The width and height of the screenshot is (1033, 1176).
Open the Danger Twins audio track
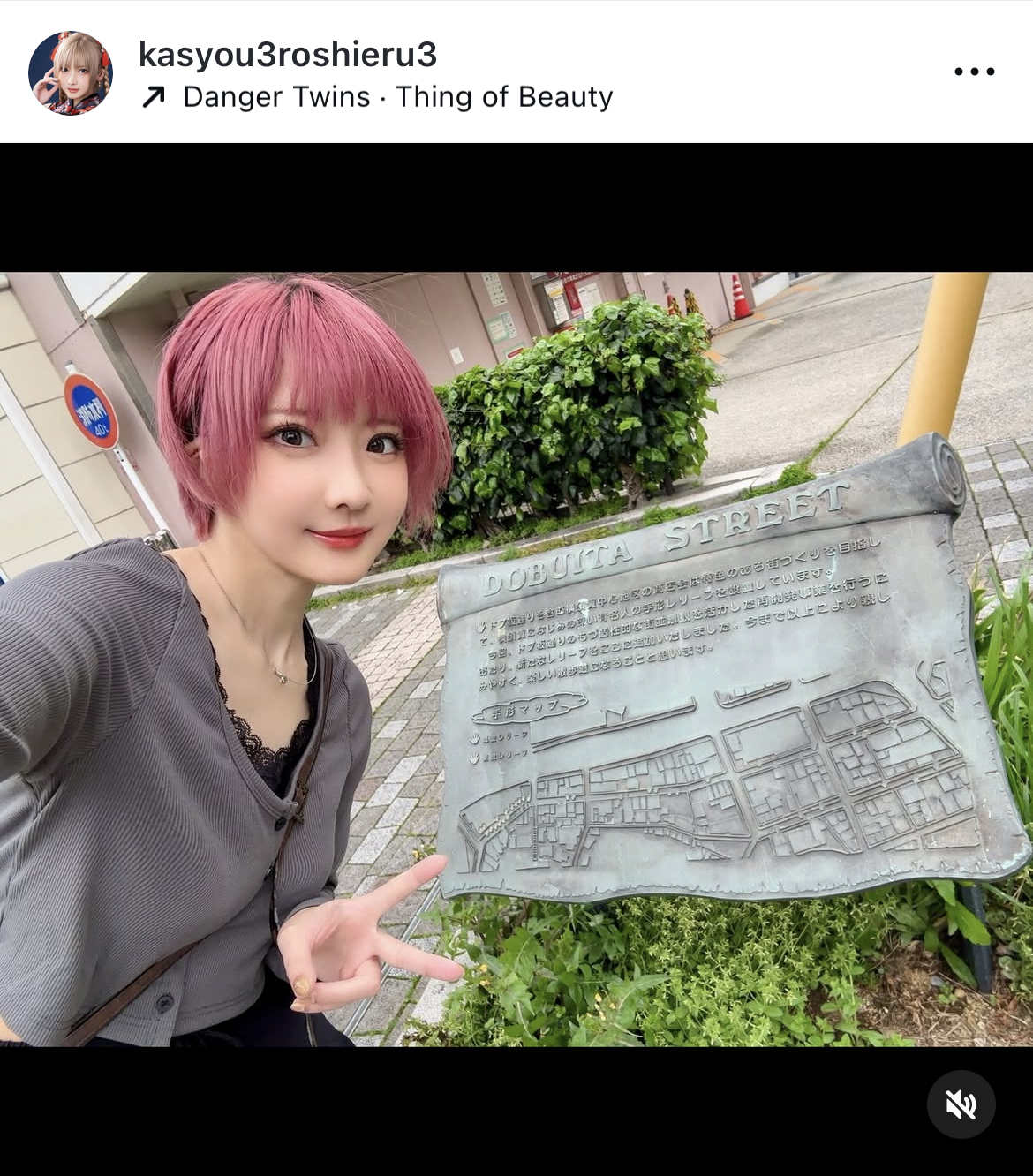[397, 97]
